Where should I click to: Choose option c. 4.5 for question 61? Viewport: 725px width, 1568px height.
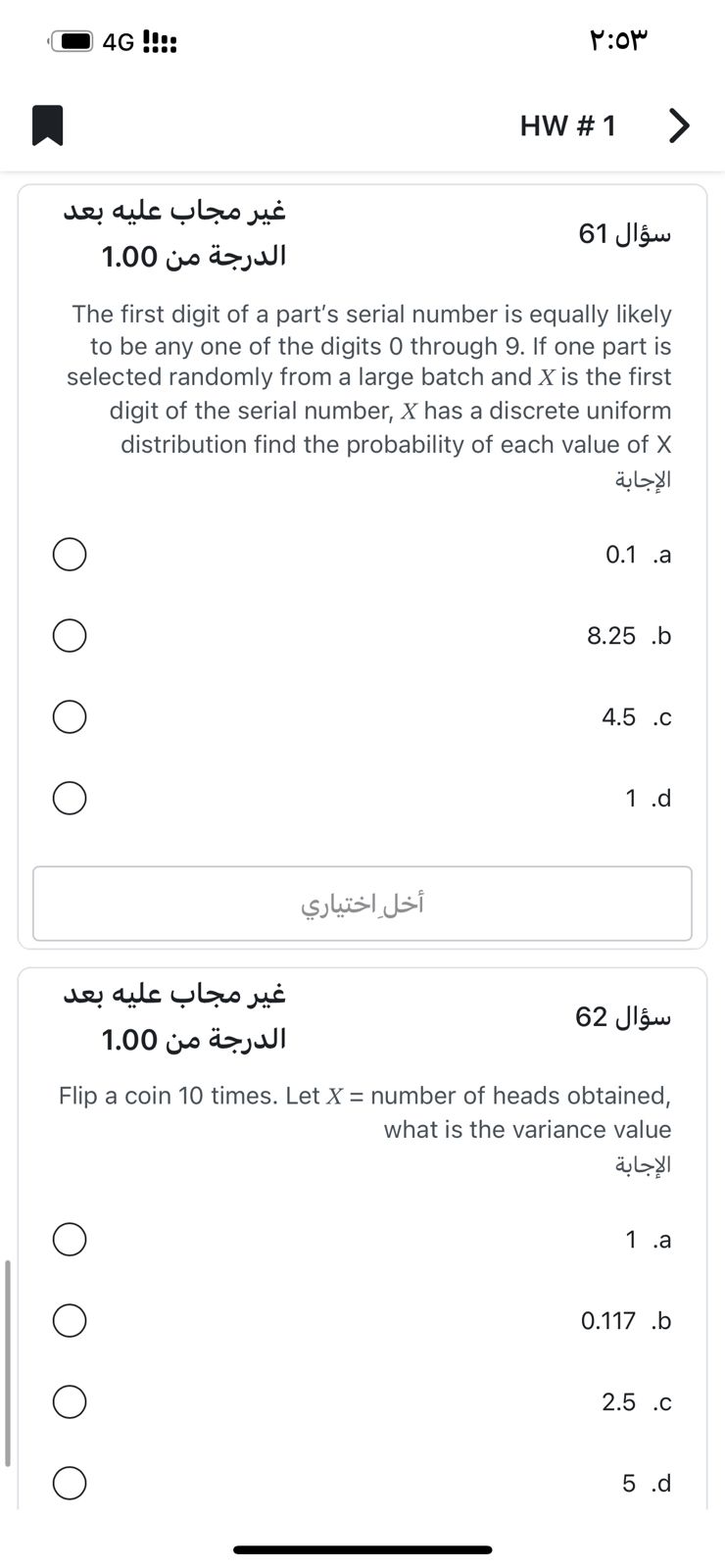(x=69, y=717)
